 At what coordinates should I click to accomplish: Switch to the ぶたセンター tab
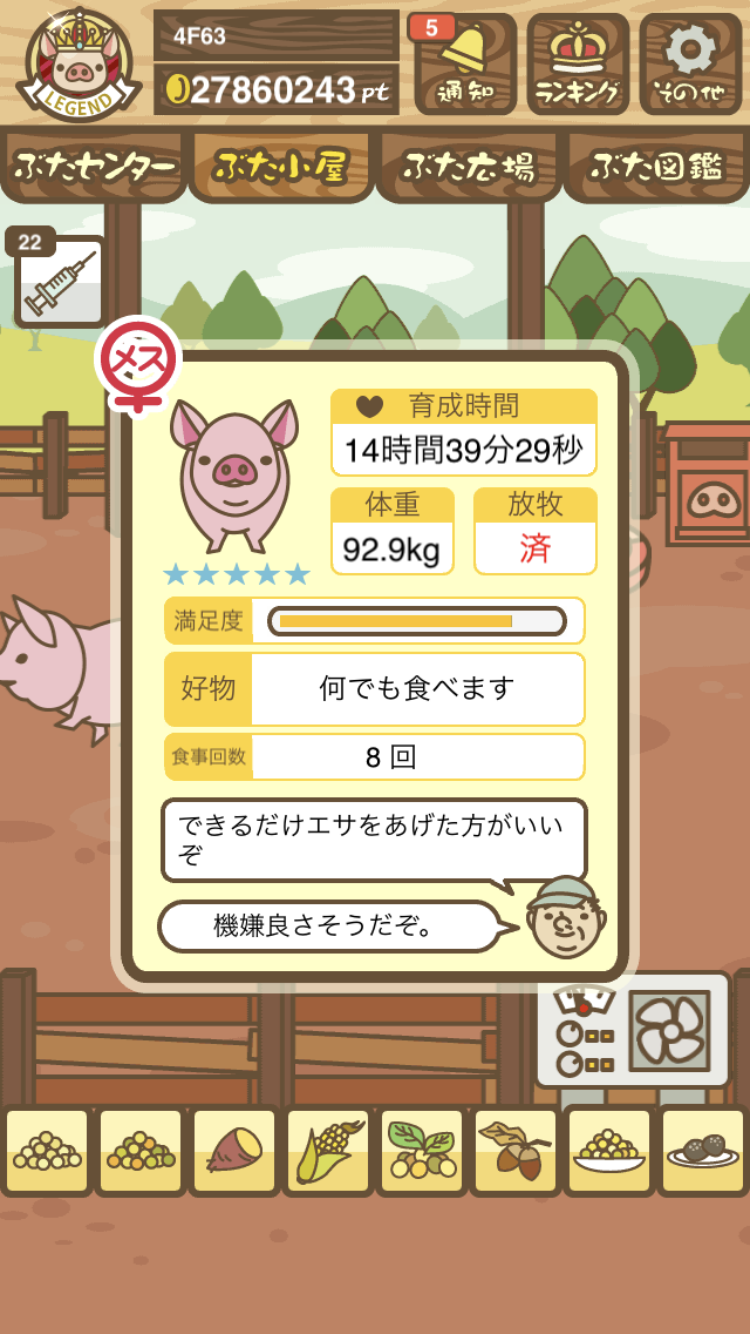click(x=95, y=167)
